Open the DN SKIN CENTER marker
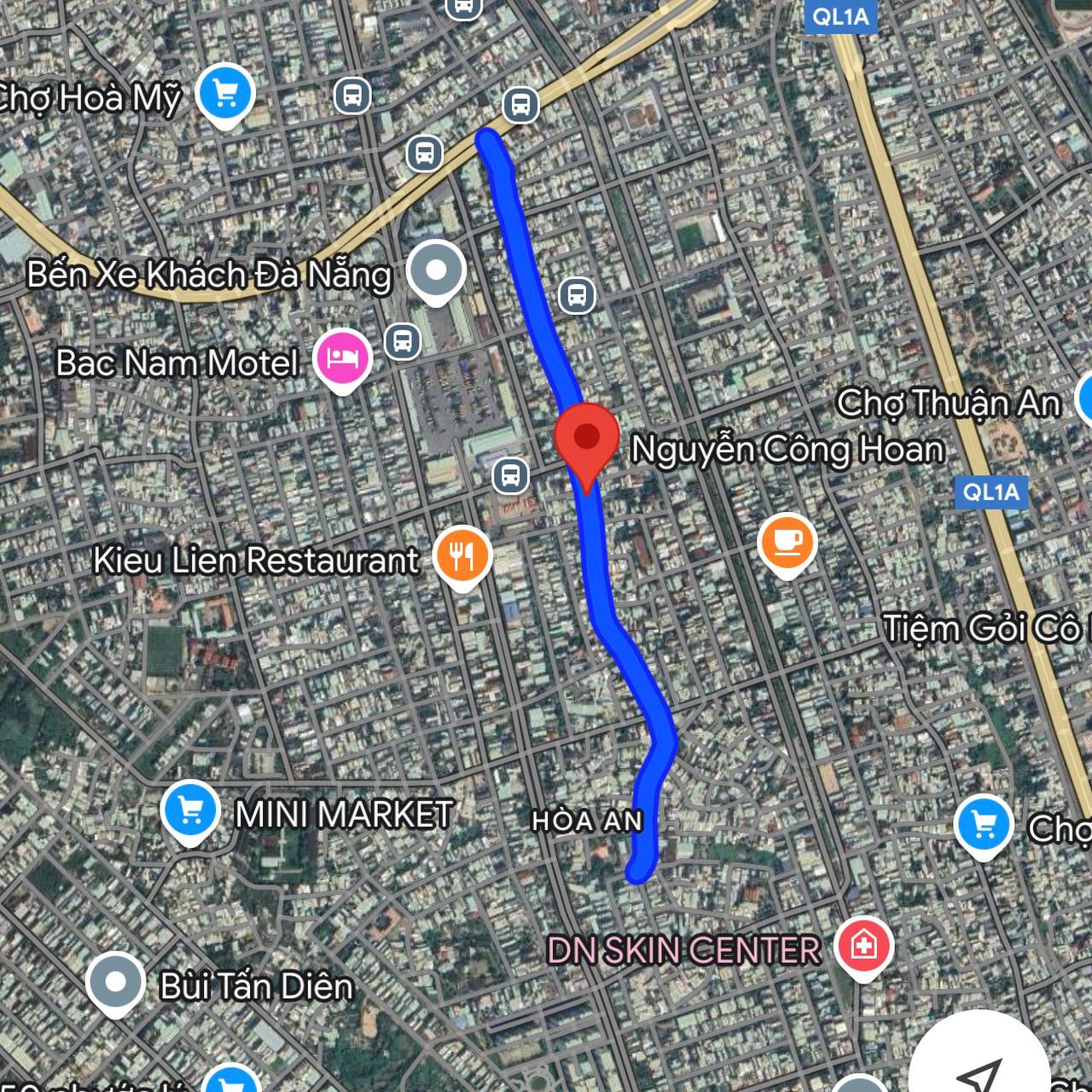 click(x=863, y=945)
